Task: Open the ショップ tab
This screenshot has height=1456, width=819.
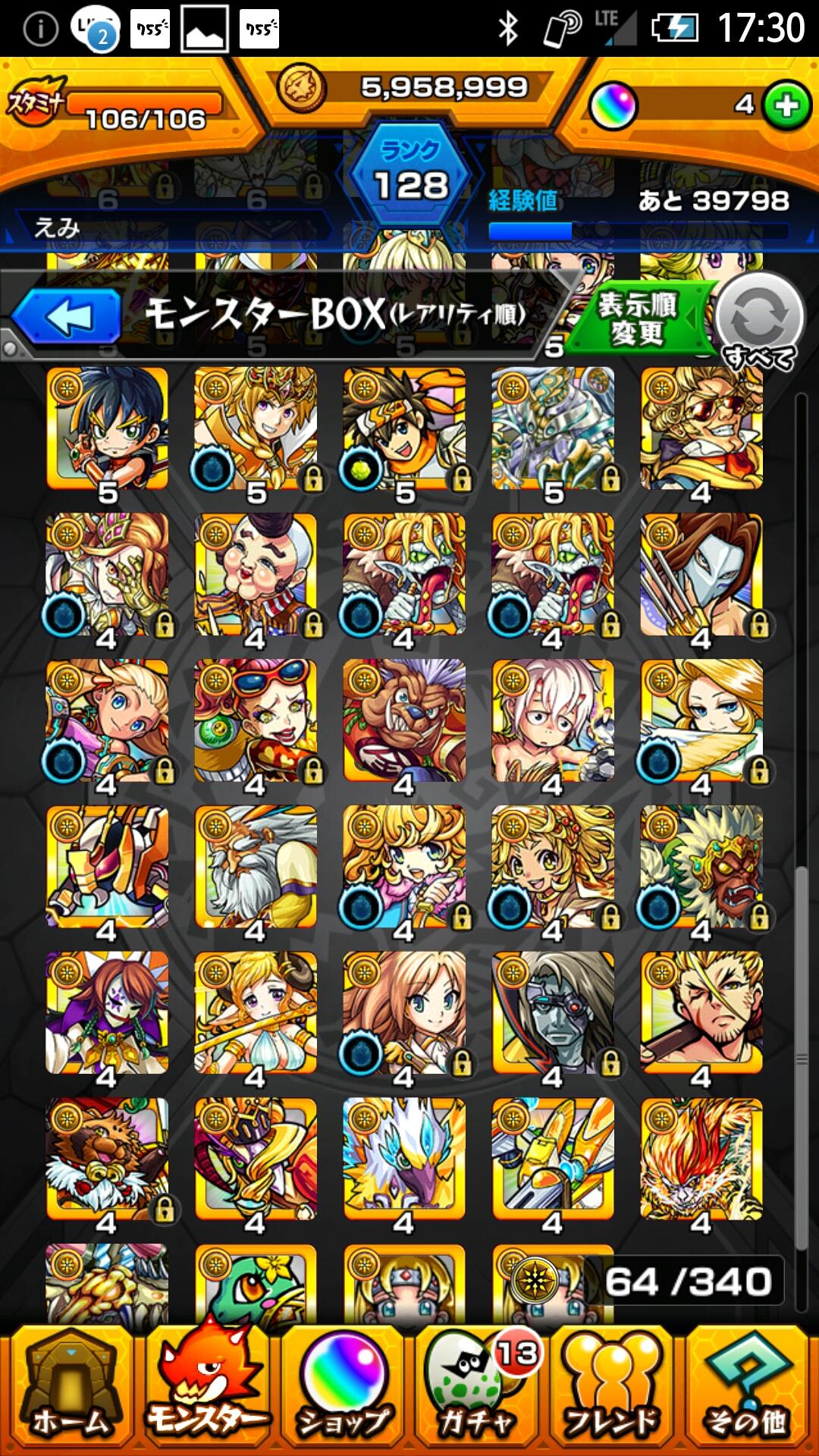Action: point(344,1388)
